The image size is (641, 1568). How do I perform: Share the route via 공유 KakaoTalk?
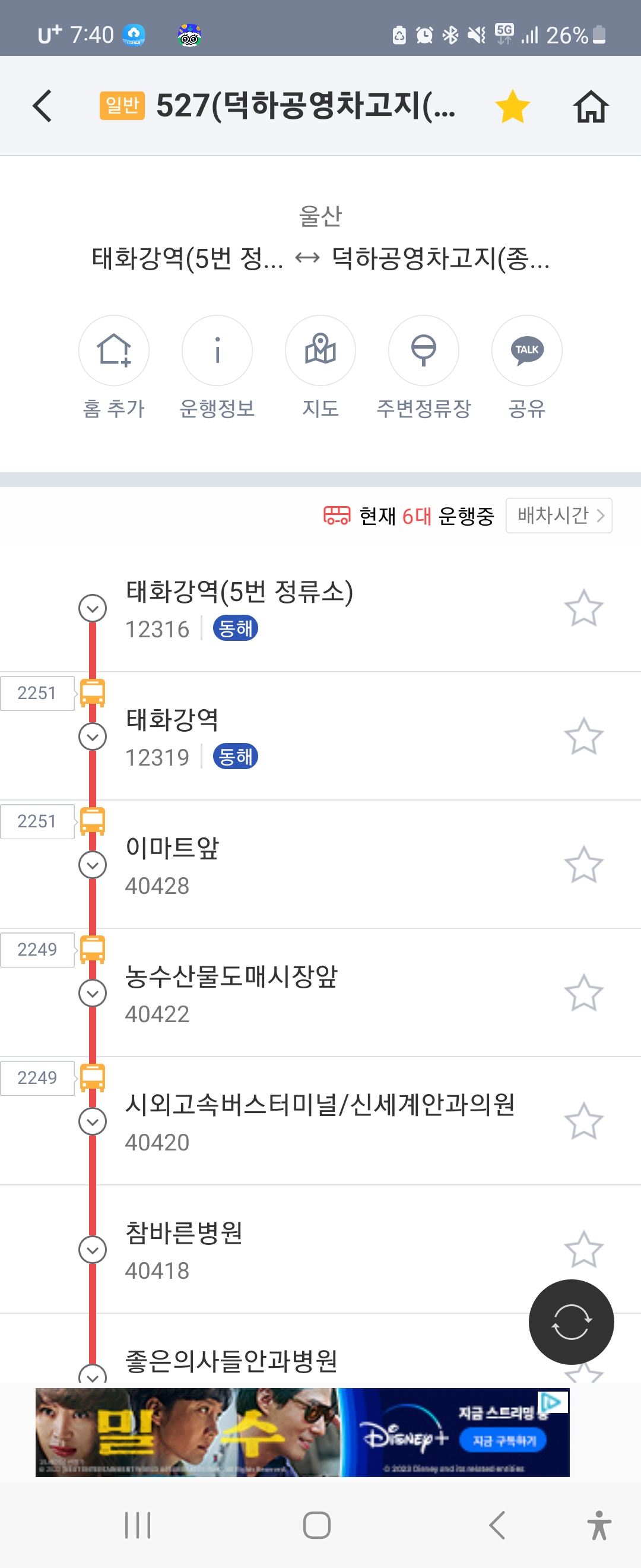point(526,350)
